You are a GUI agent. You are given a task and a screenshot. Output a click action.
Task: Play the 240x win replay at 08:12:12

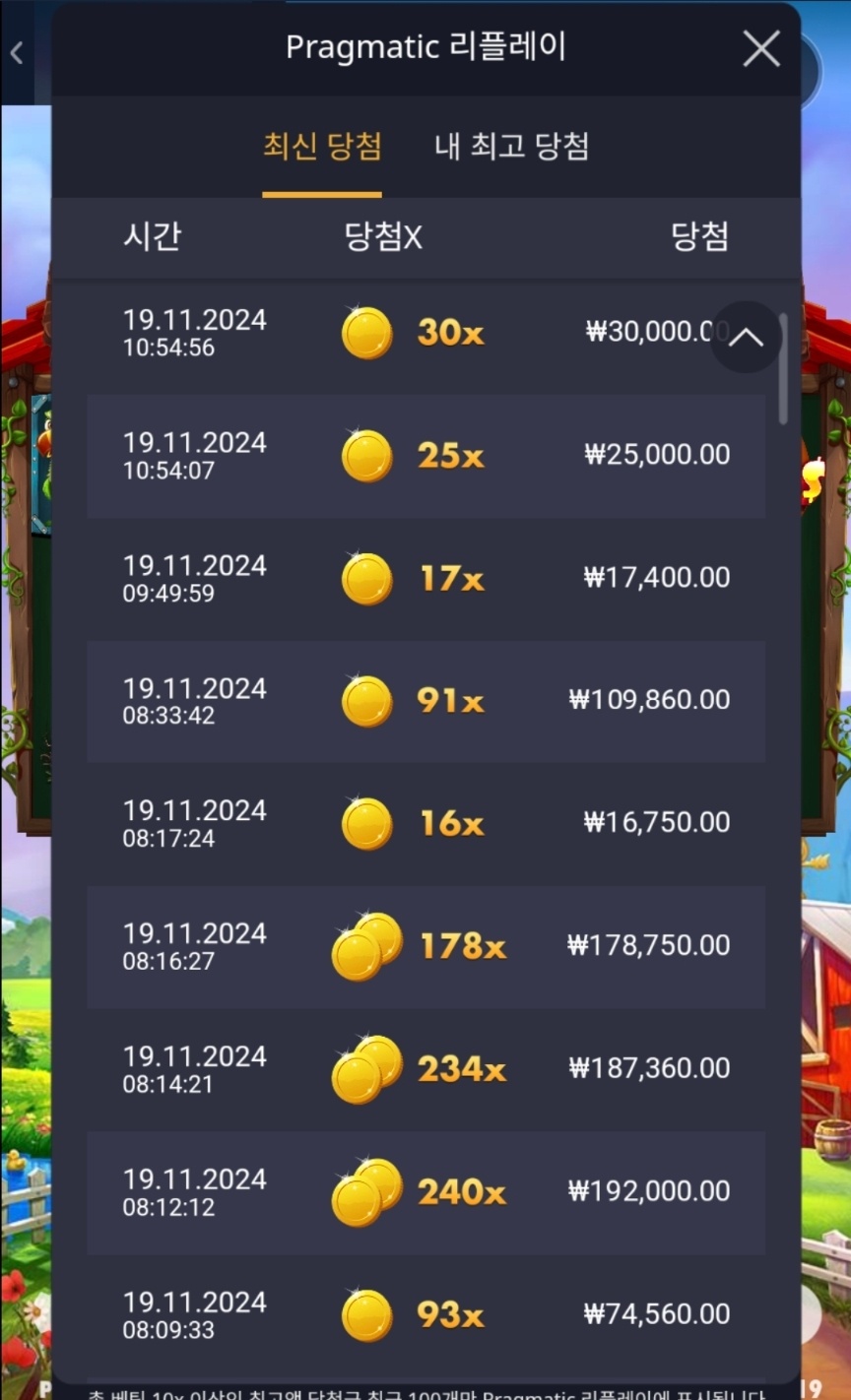[425, 1192]
